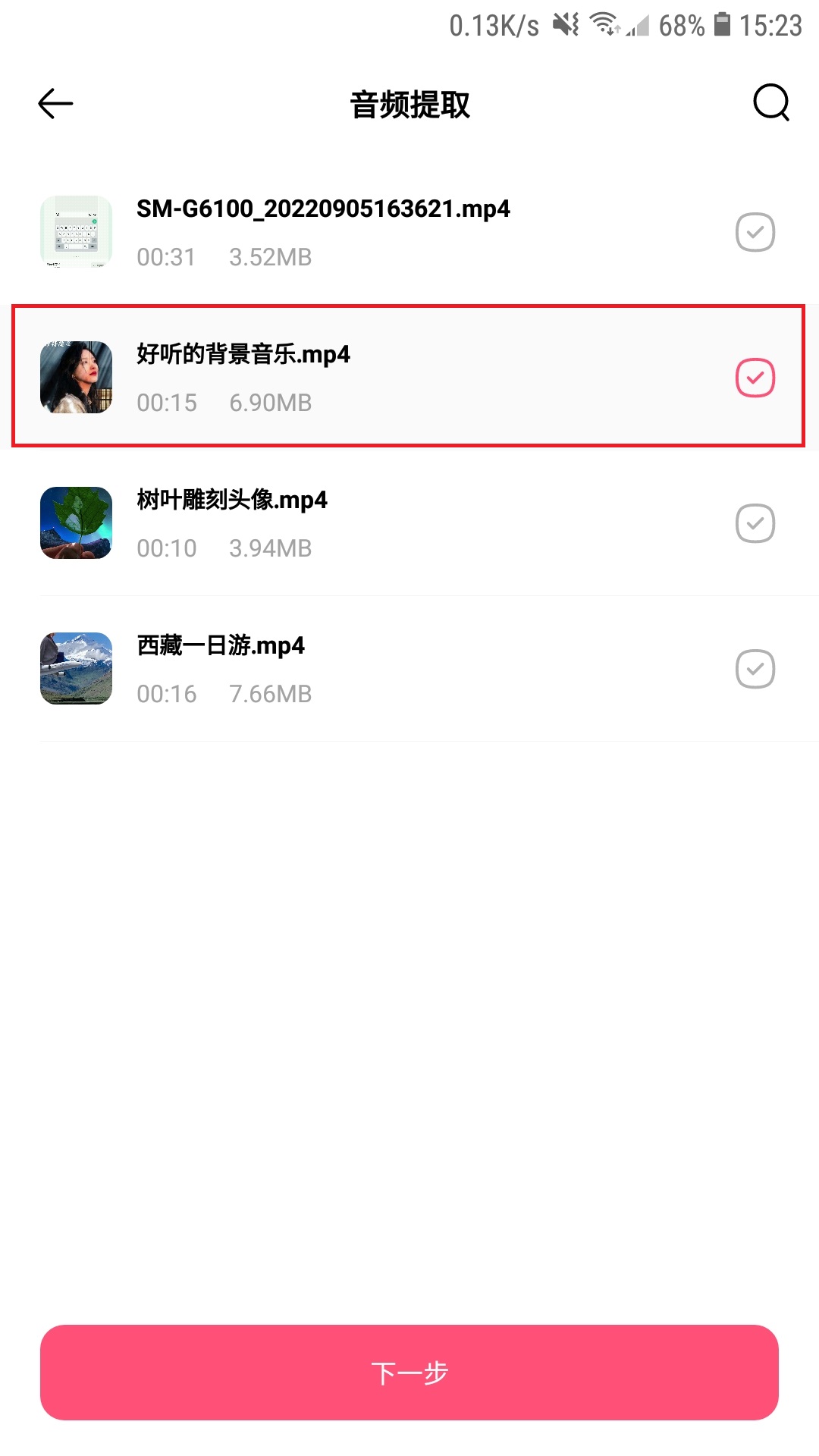819x1456 pixels.
Task: Open the 好听的背景音乐.mp4 video thumbnail
Action: (x=75, y=377)
